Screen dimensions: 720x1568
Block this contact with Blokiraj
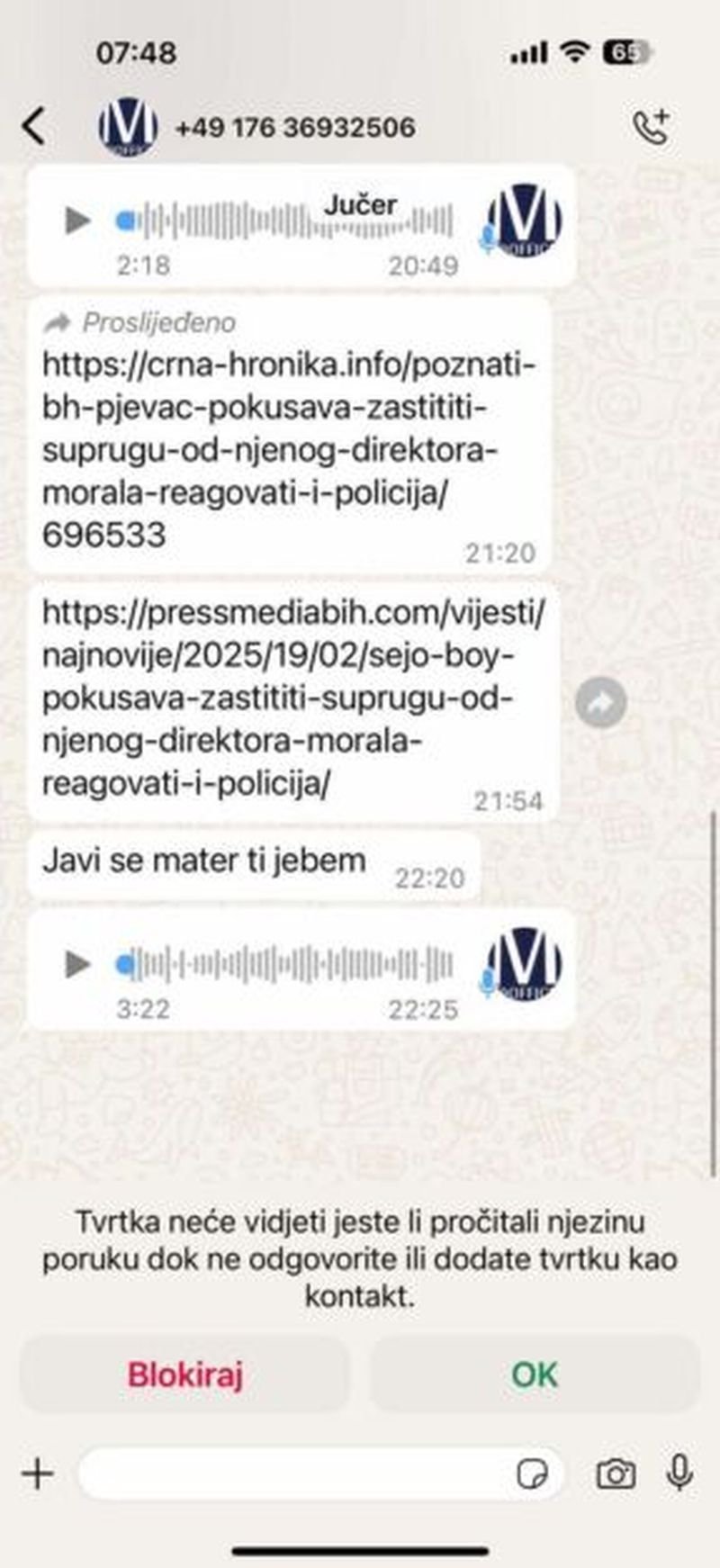(x=184, y=1374)
